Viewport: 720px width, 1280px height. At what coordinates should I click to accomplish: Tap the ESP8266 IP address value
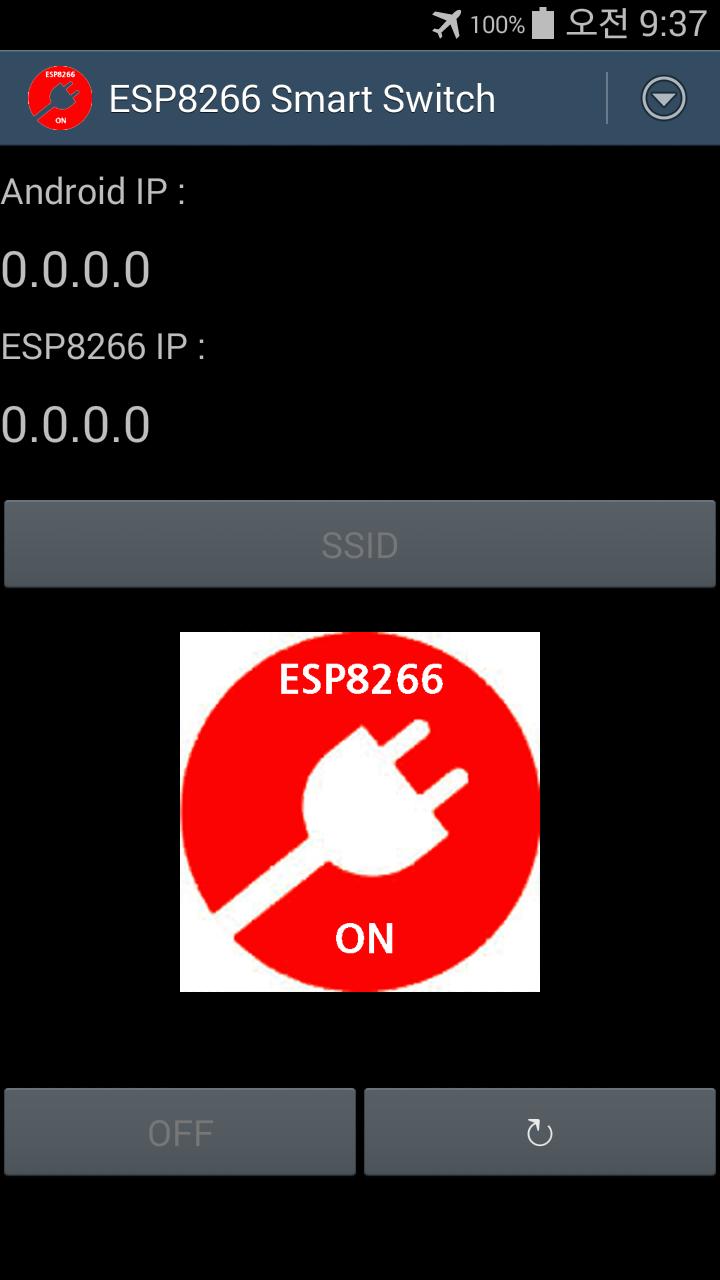click(75, 424)
